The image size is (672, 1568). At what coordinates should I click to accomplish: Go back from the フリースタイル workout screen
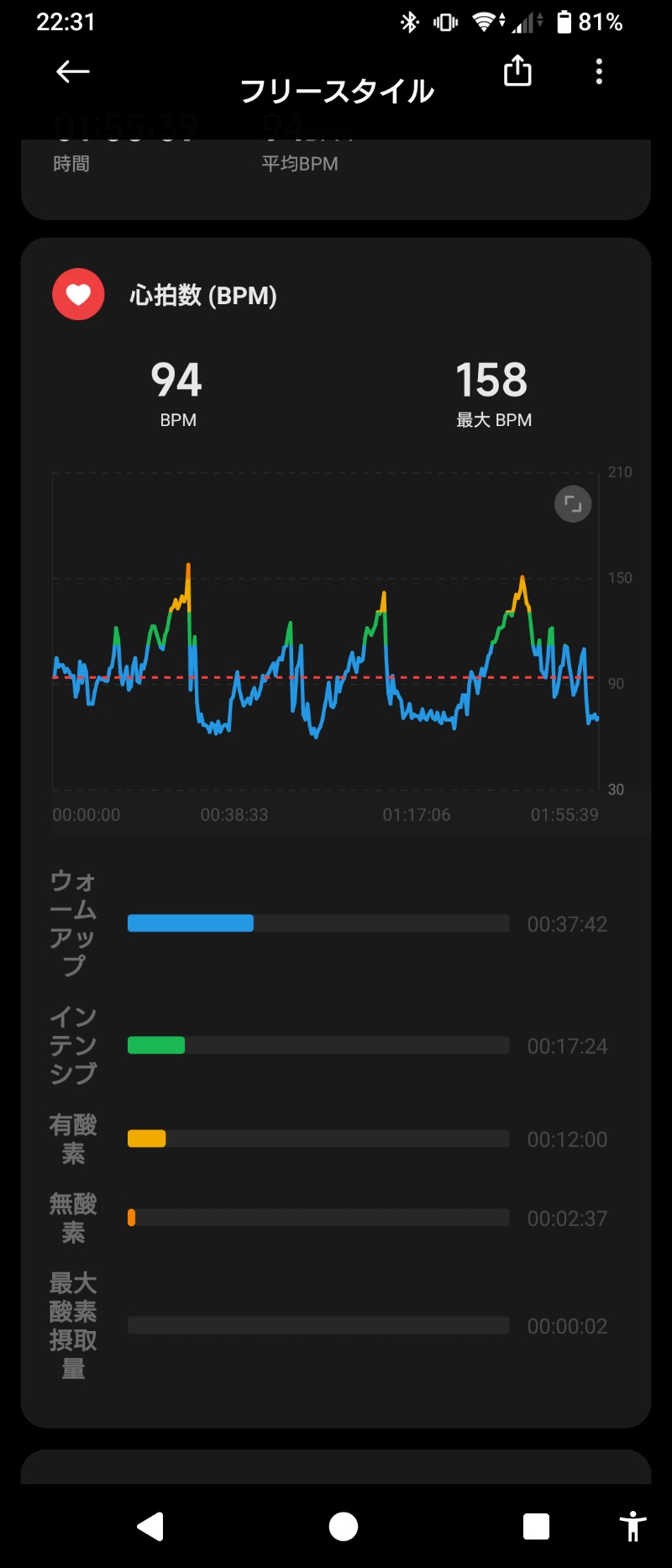click(x=73, y=72)
